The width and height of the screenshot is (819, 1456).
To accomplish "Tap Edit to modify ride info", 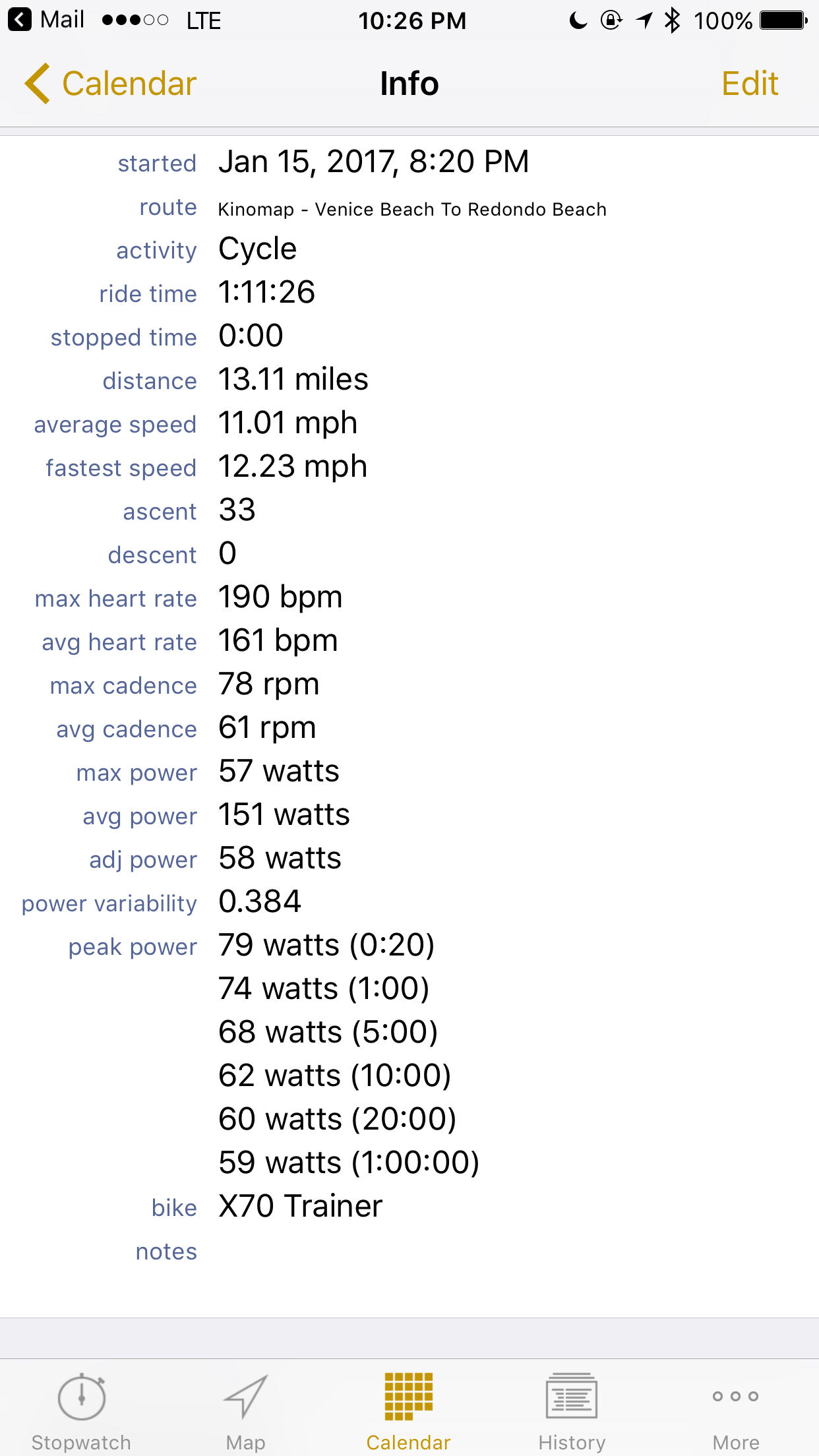I will coord(750,84).
